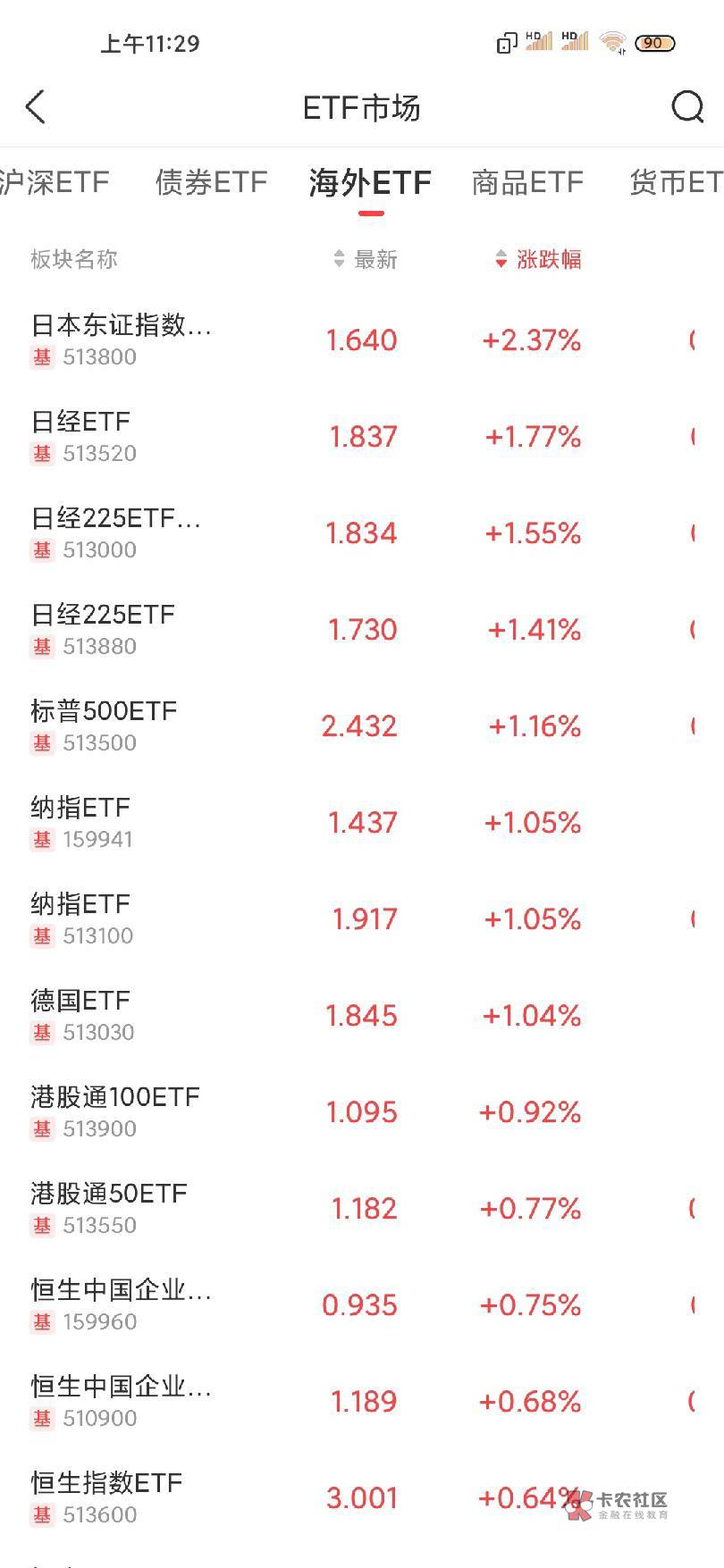Screen dimensions: 724x1568
Task: Go back from the ETF市场 page
Action: pyautogui.click(x=36, y=107)
